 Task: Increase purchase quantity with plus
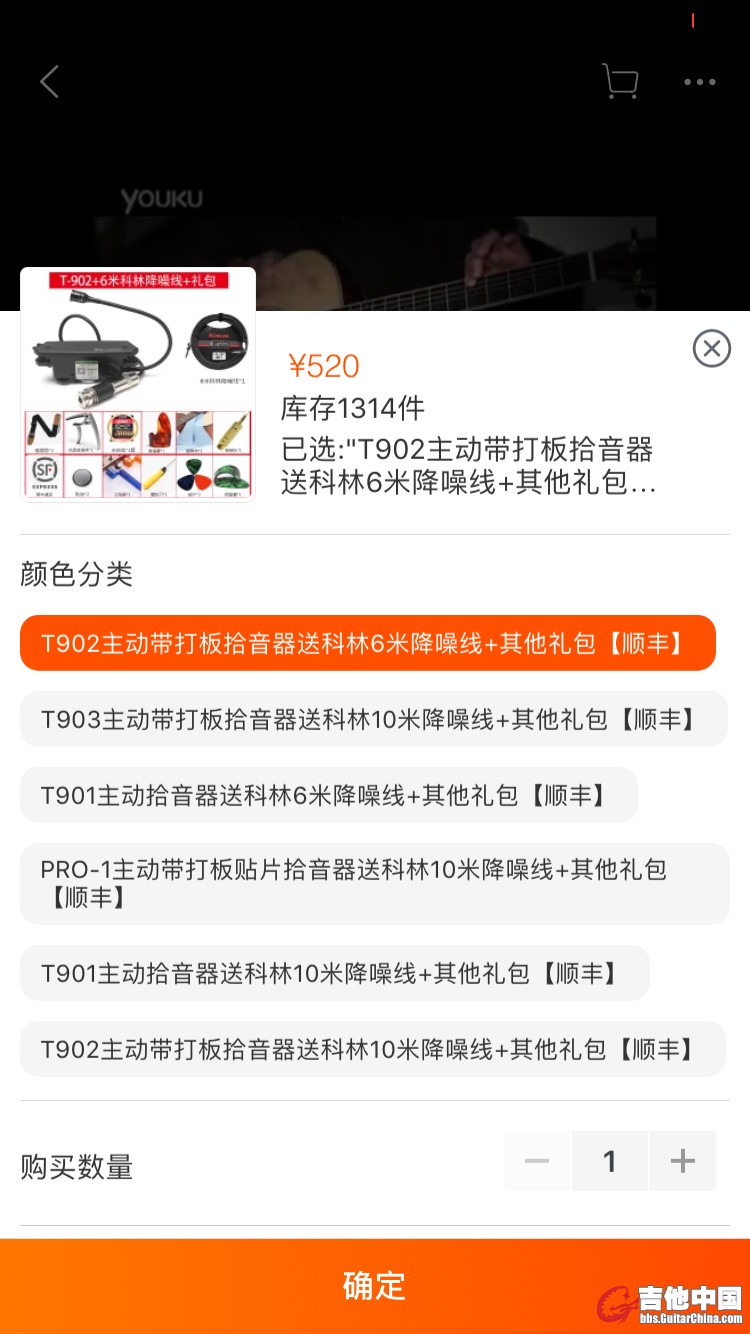pyautogui.click(x=683, y=1161)
